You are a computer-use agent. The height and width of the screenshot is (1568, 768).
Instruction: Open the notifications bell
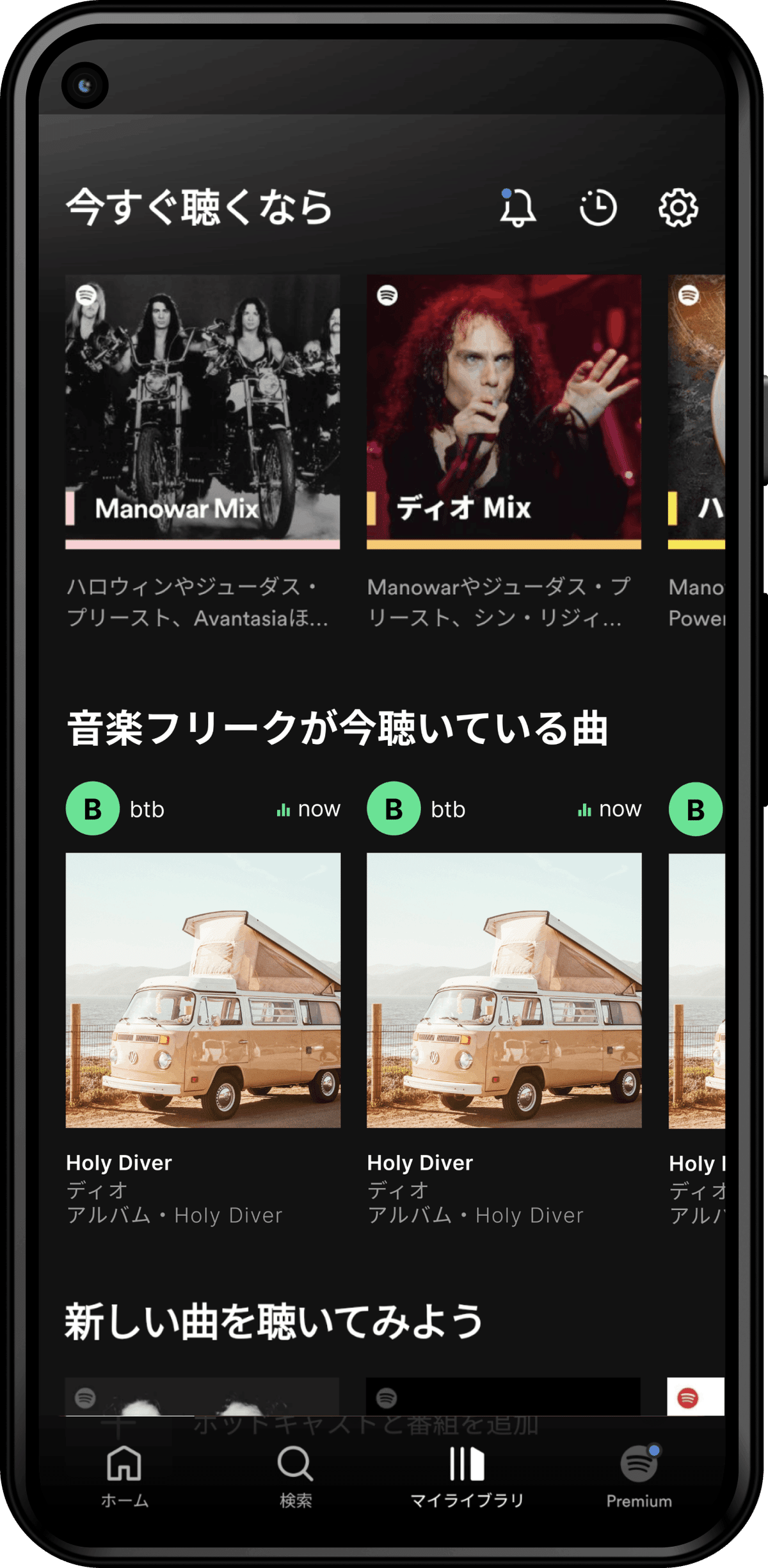click(x=517, y=207)
